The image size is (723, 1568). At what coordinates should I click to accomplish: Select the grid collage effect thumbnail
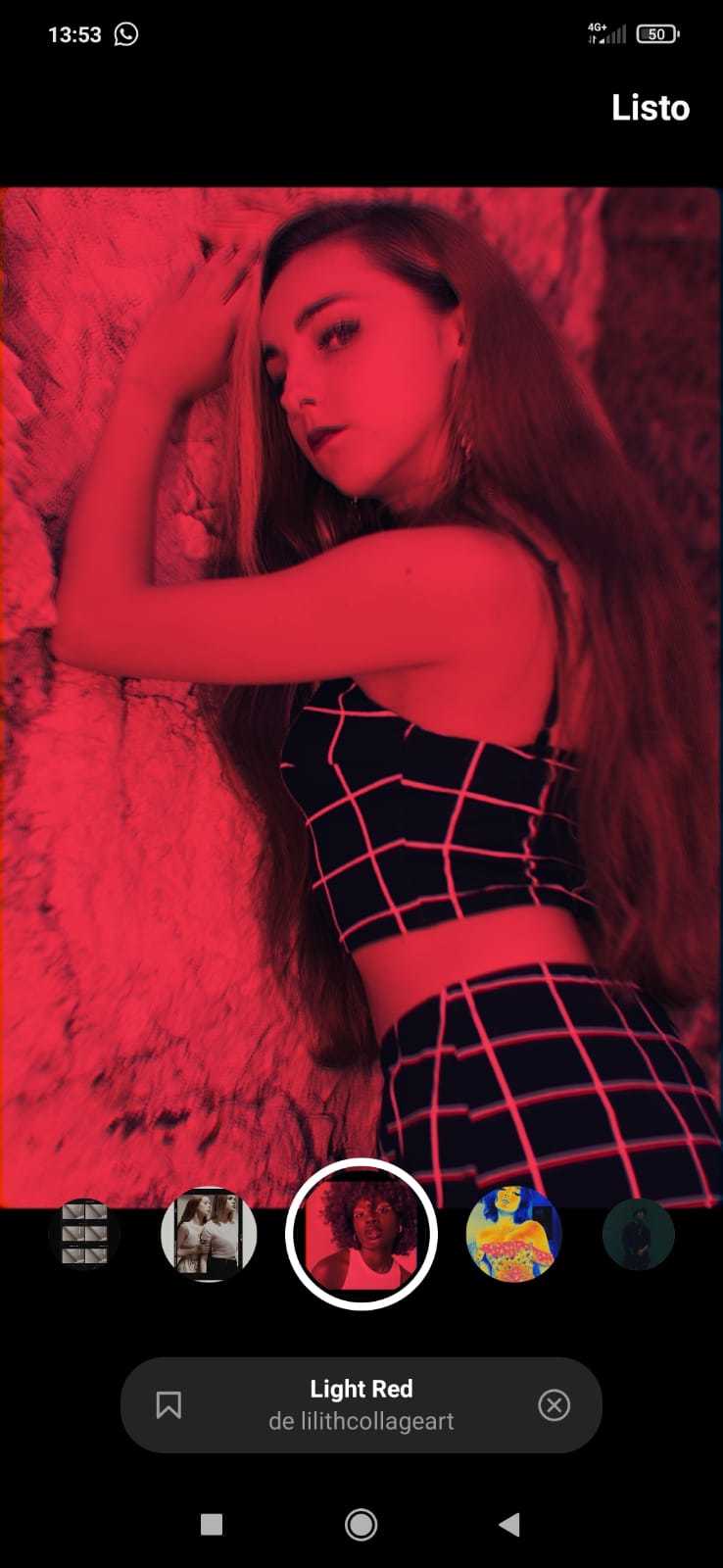[x=84, y=1234]
